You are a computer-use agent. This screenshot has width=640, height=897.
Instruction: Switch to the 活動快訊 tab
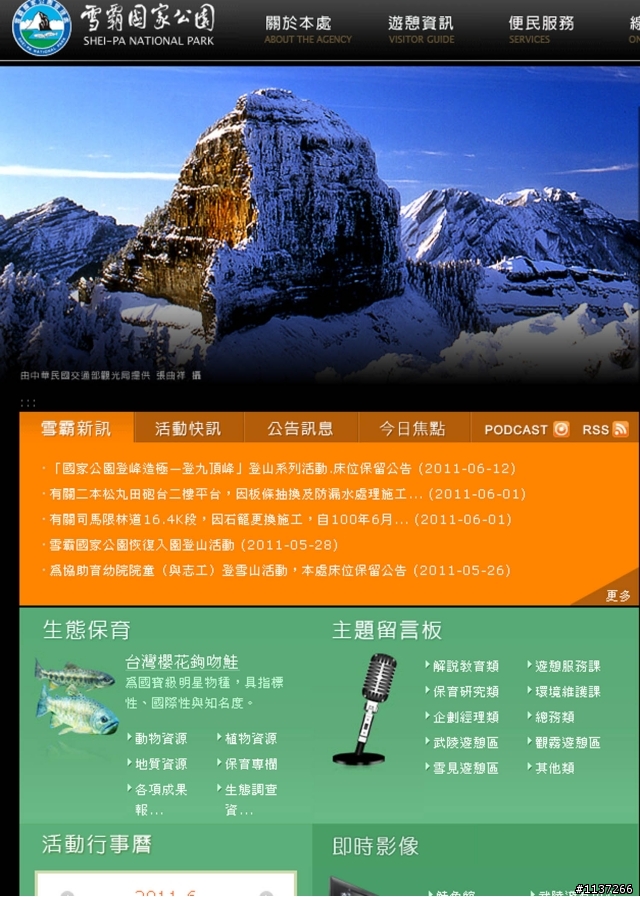tap(188, 429)
